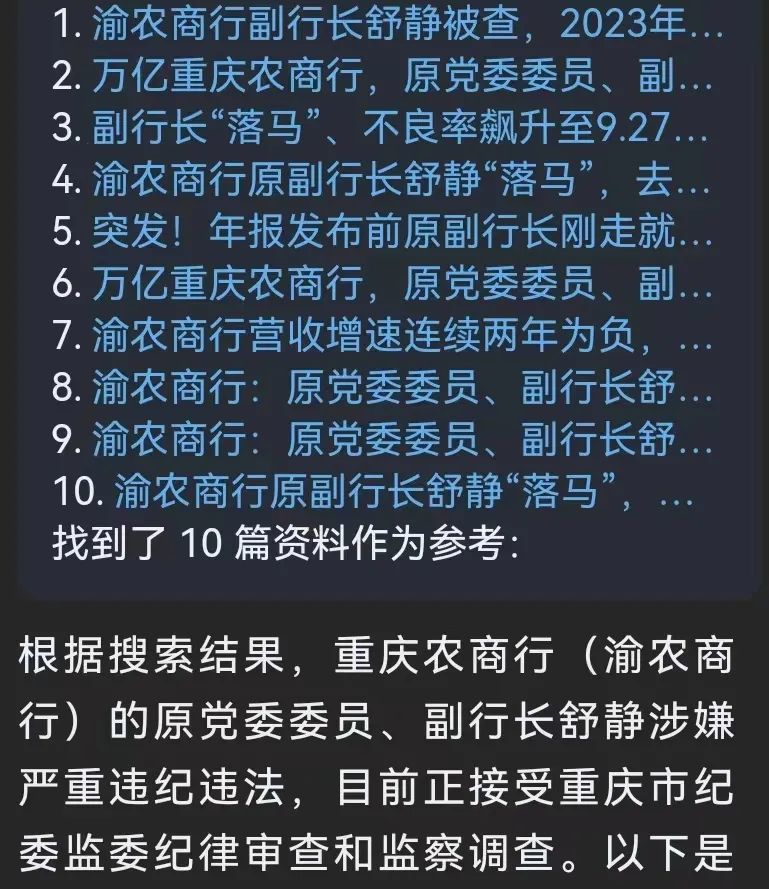The height and width of the screenshot is (889, 769).
Task: Open reference 3 on 不良率飙升至9.27
Action: point(400,128)
